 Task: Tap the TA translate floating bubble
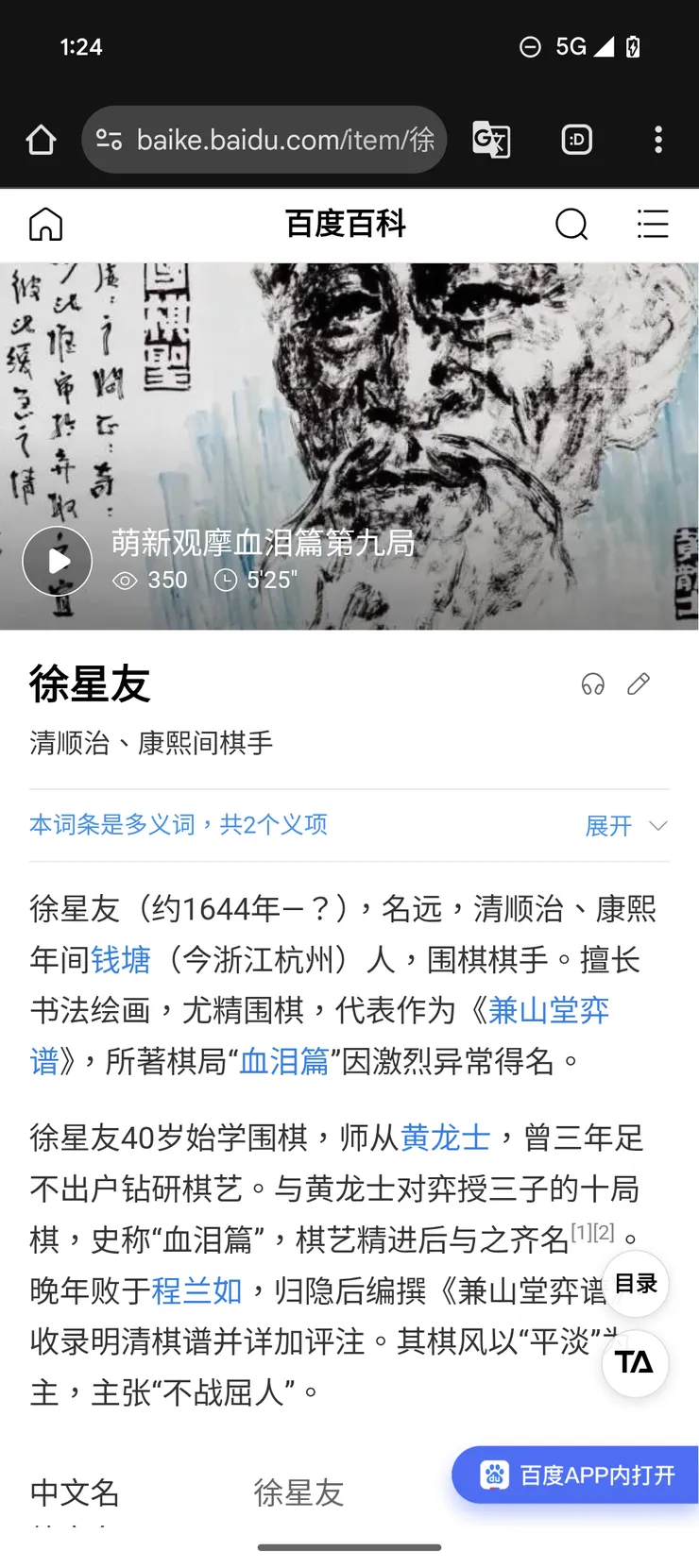pyautogui.click(x=635, y=1363)
